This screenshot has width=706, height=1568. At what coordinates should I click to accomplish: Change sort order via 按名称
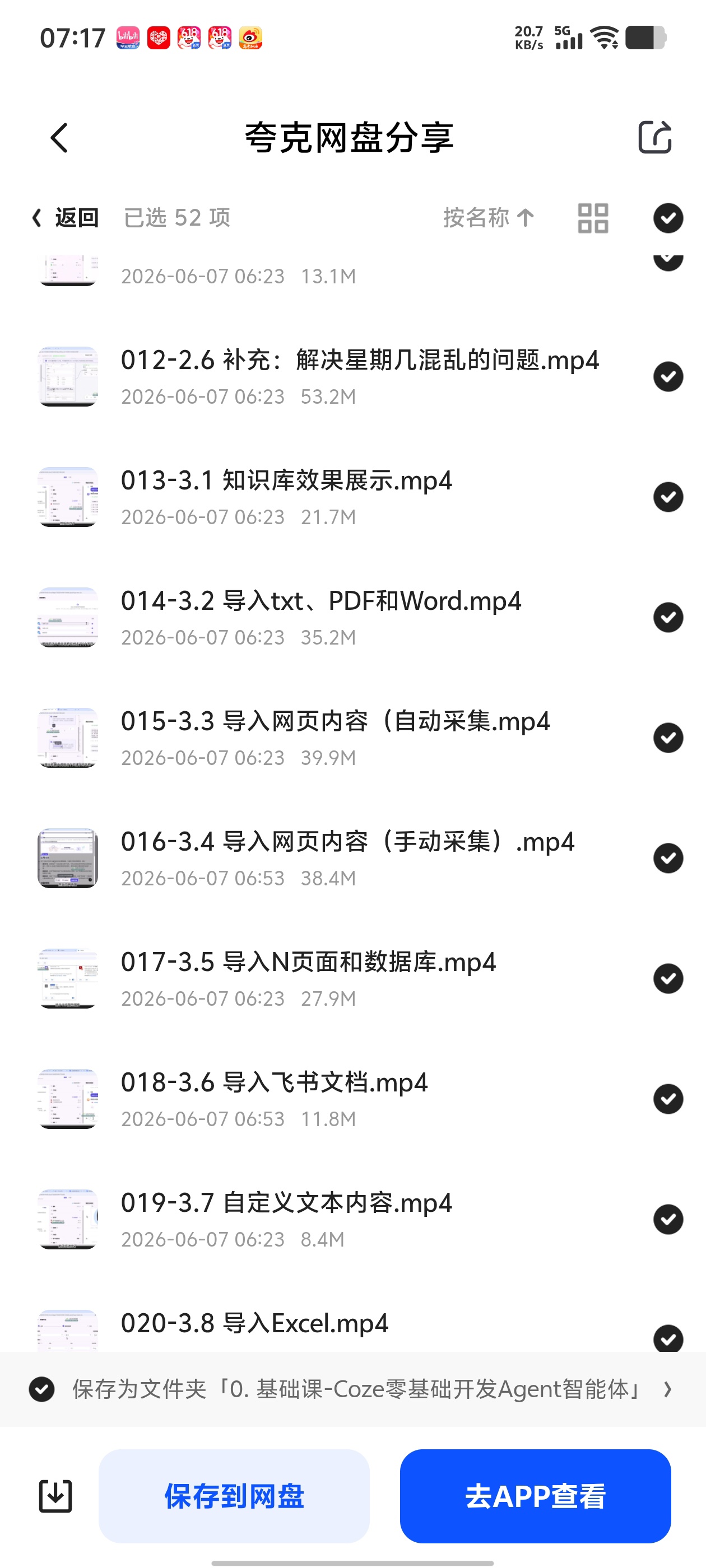489,218
